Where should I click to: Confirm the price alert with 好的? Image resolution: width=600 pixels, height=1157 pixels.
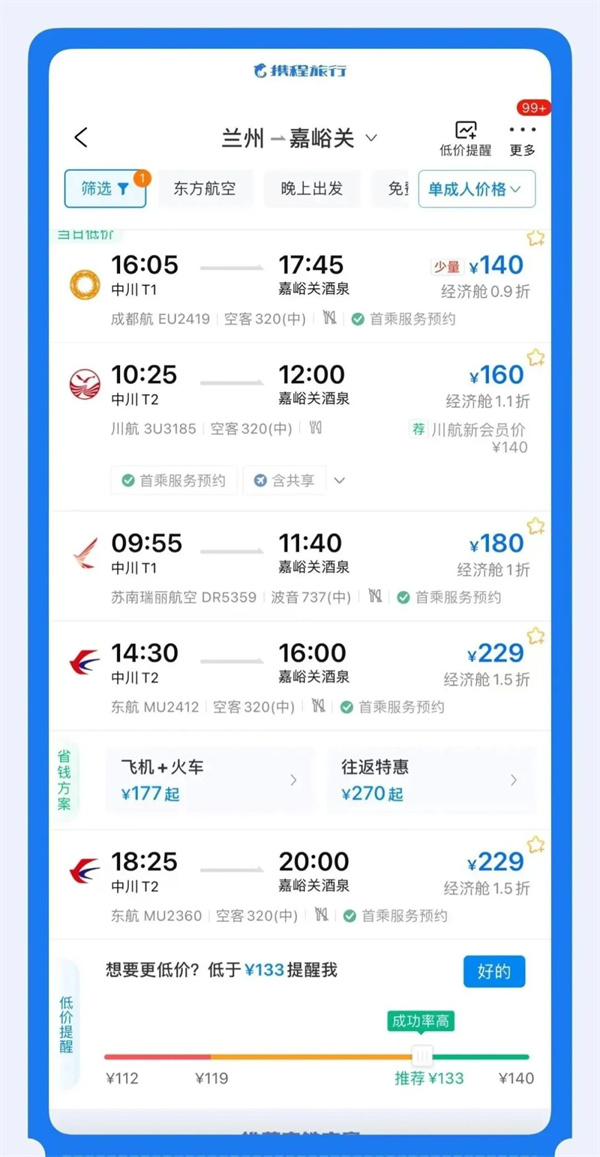494,971
